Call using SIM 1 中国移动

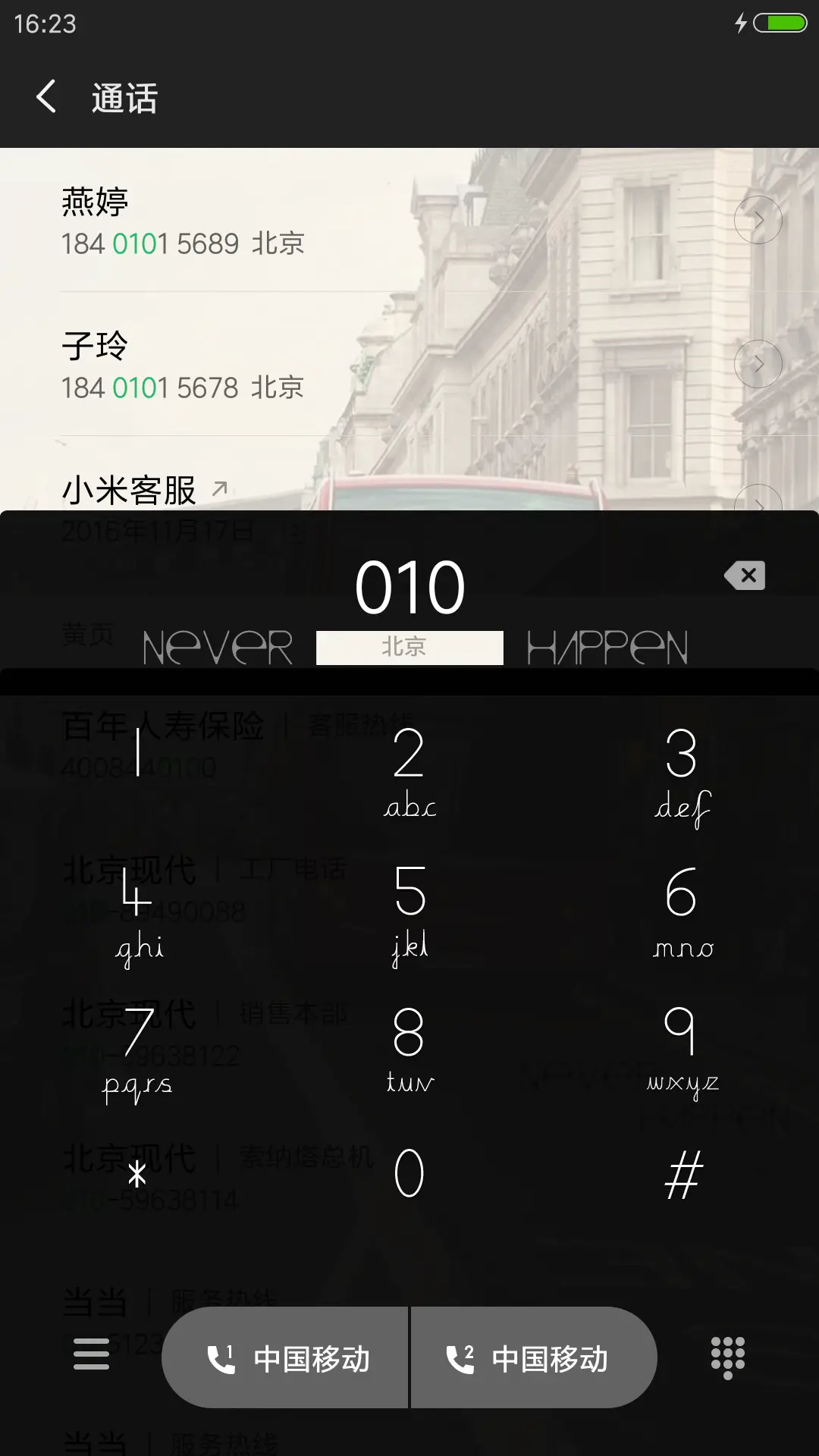[x=287, y=1358]
